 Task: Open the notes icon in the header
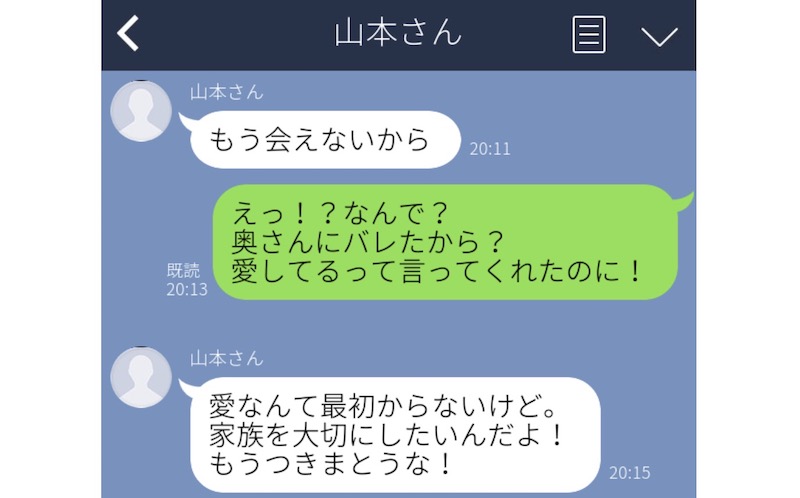tap(589, 35)
